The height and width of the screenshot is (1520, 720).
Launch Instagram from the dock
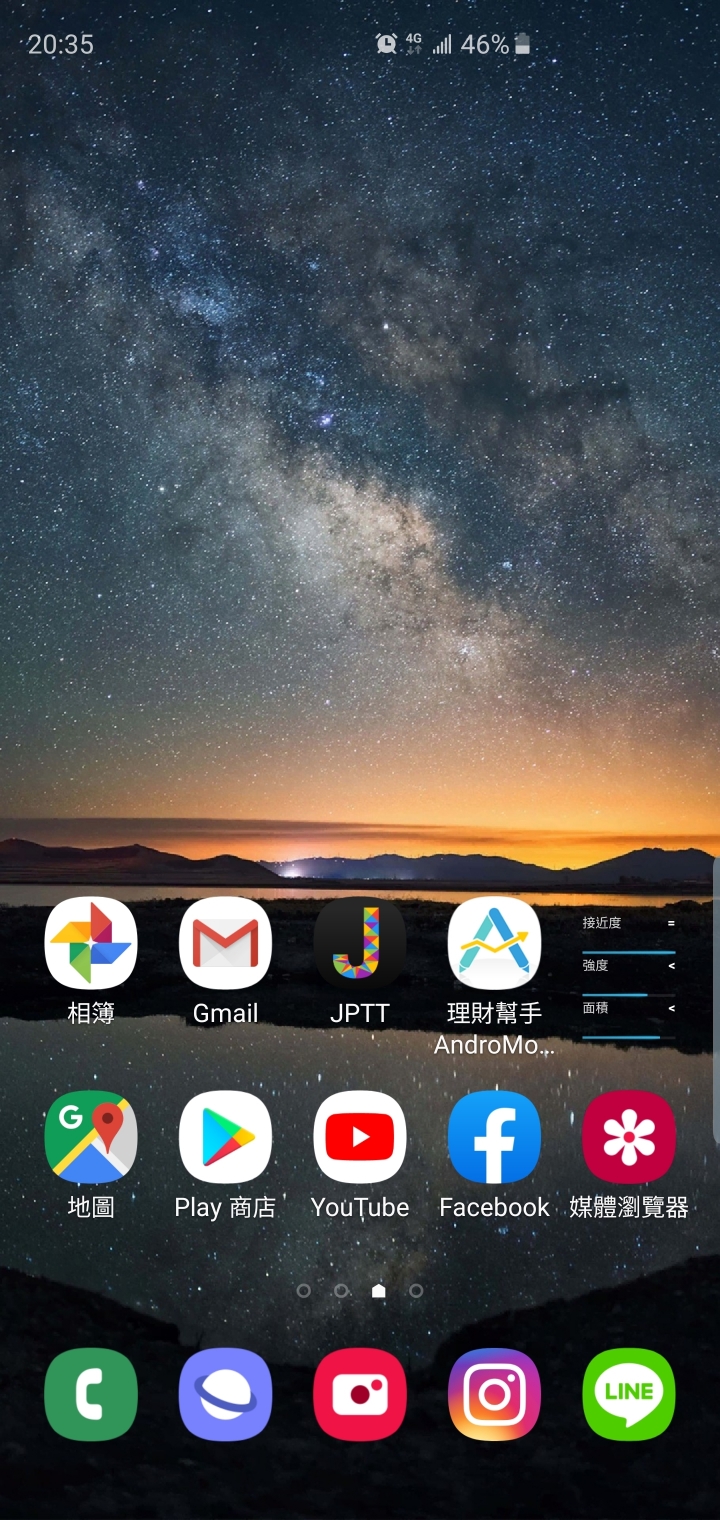(x=494, y=1394)
